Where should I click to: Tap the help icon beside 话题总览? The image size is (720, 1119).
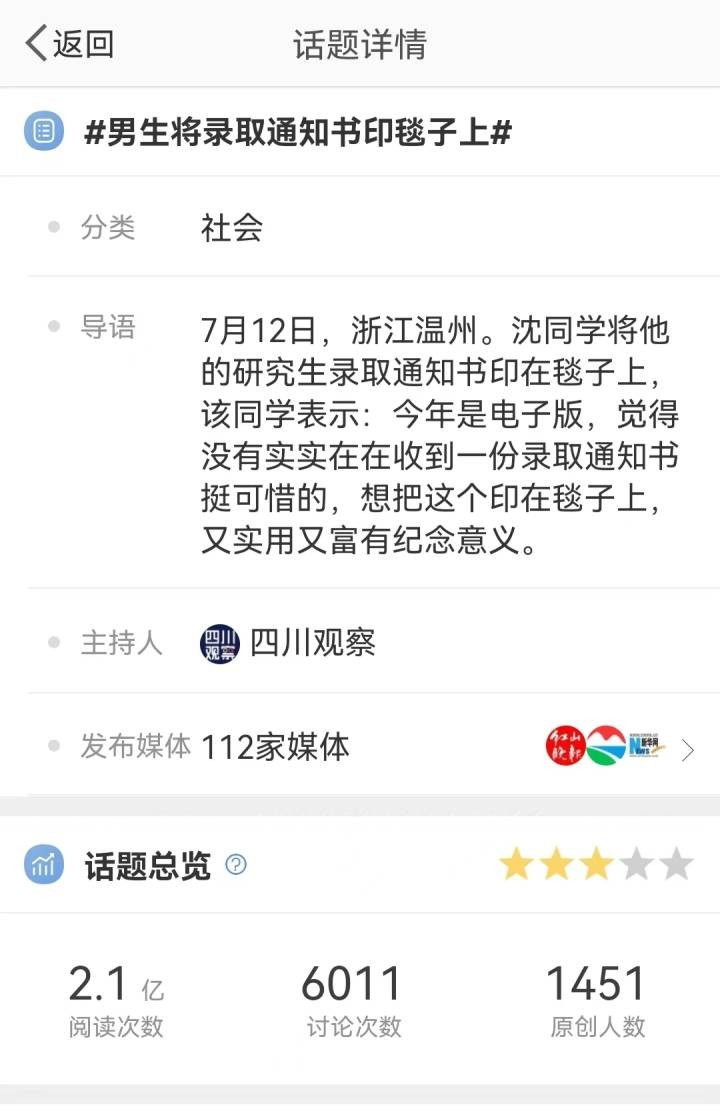(236, 864)
